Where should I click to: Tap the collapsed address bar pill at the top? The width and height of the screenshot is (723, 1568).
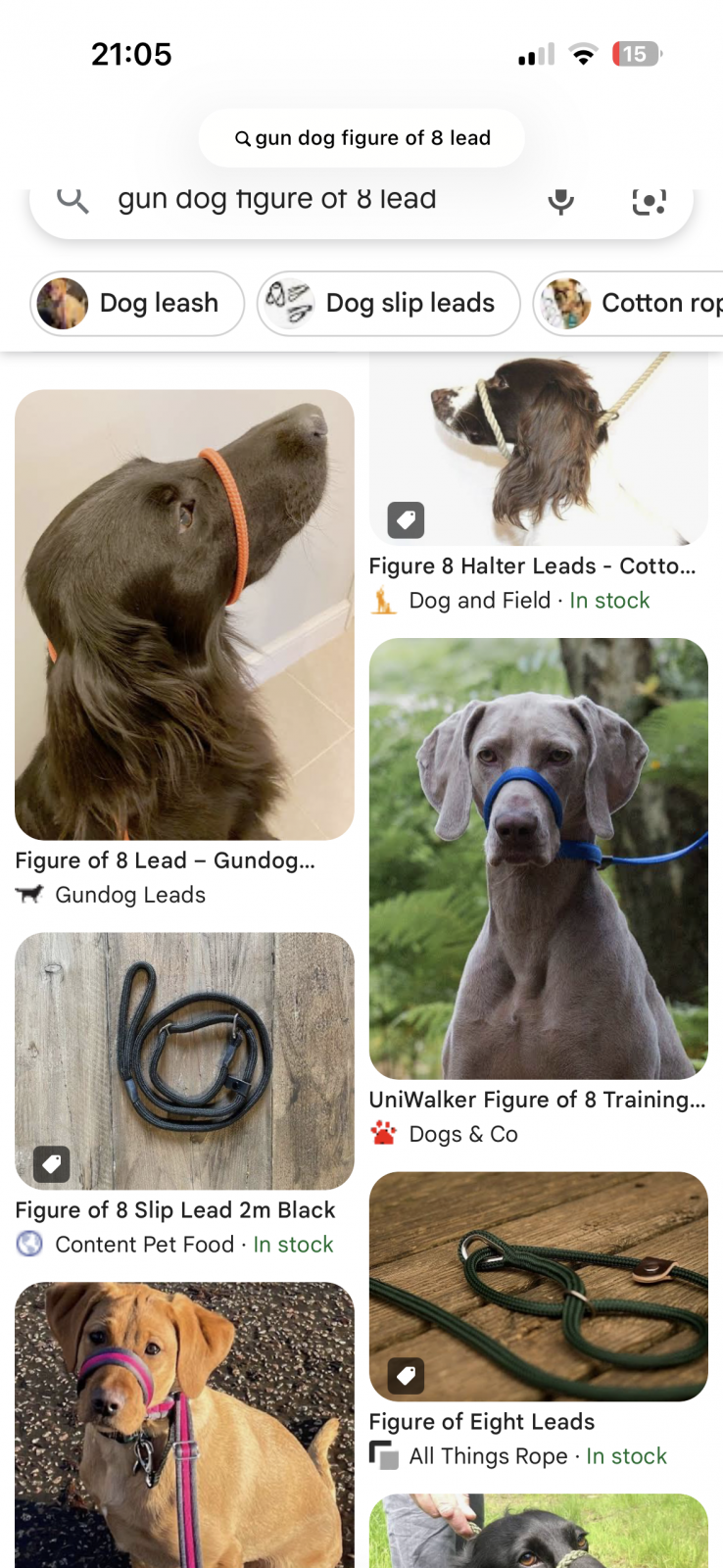pos(361,138)
